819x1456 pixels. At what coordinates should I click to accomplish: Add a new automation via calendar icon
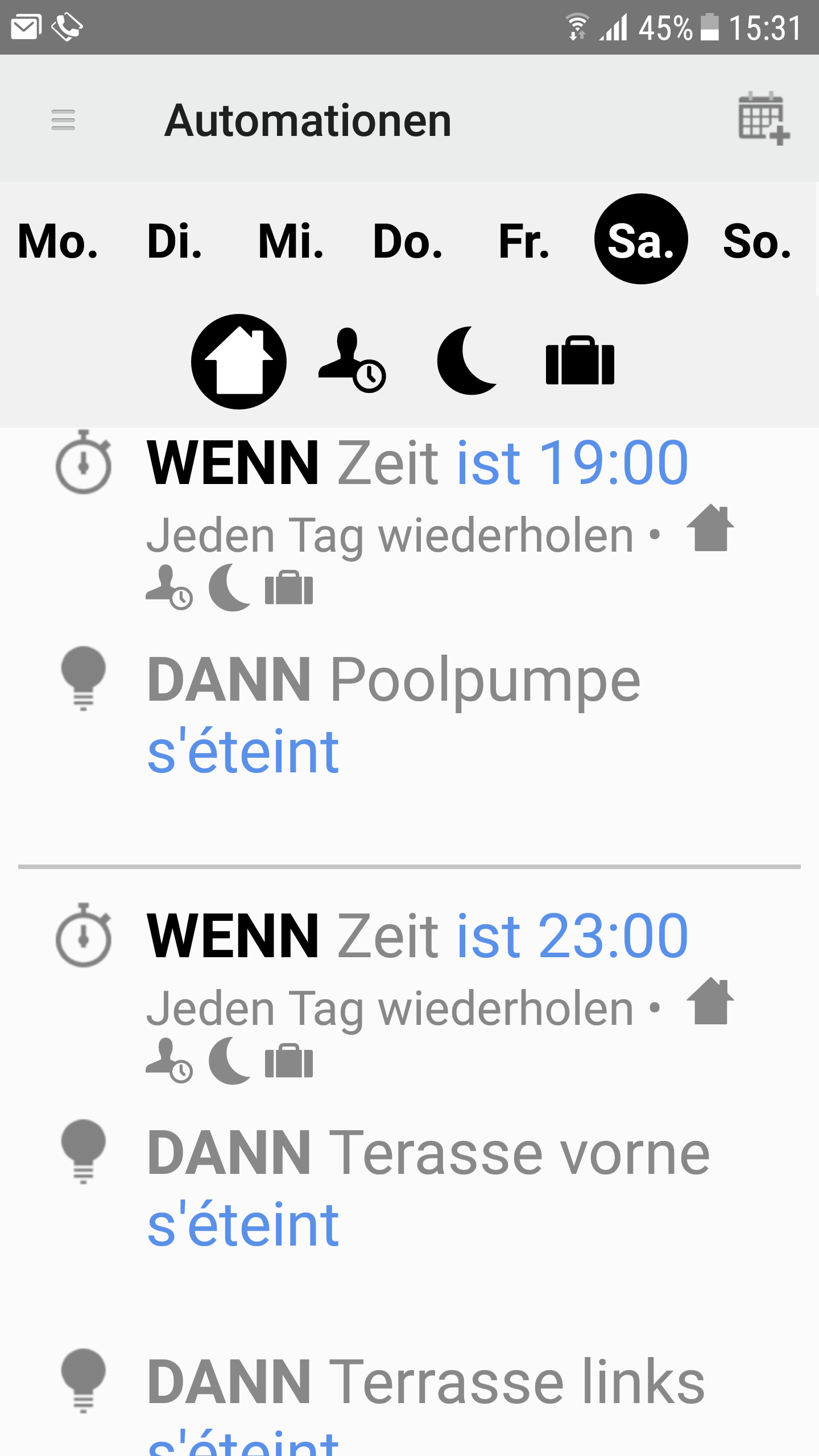(x=763, y=119)
